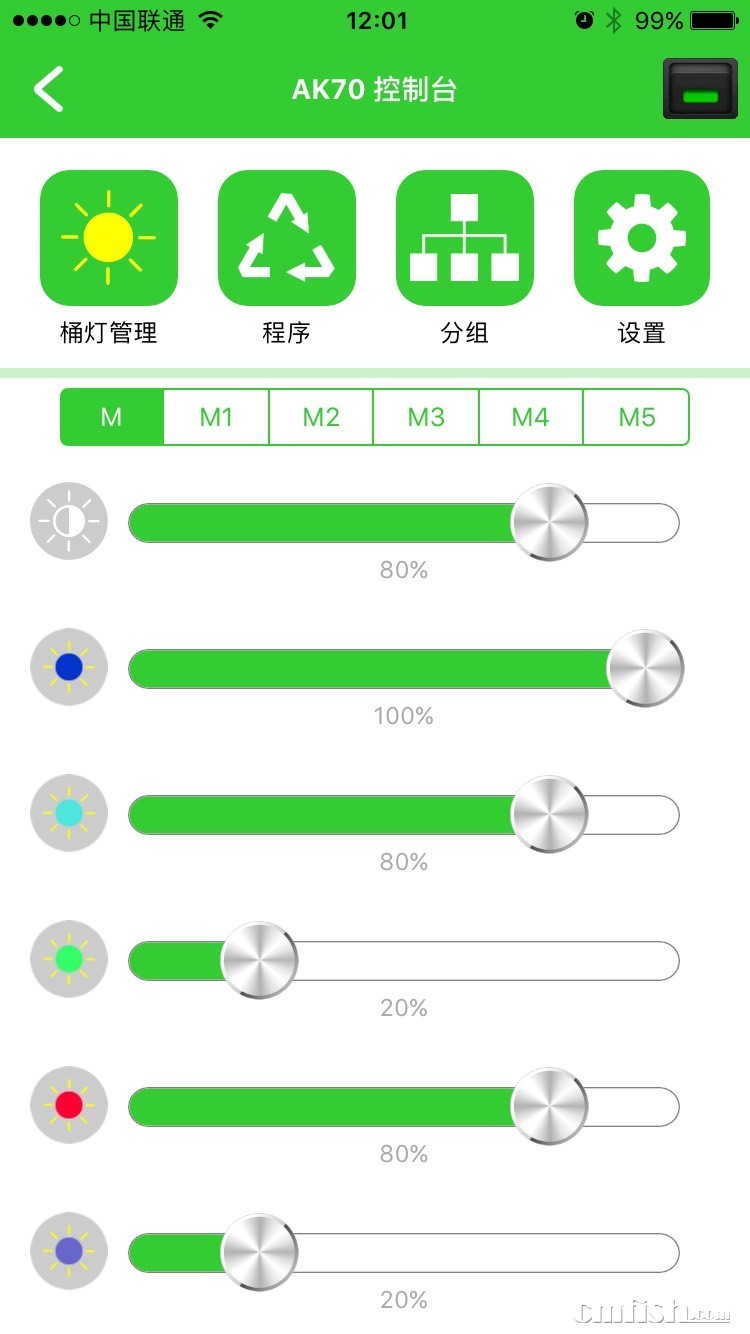Switch to the M4 tab
Screen dimensions: 750x1334
(531, 417)
